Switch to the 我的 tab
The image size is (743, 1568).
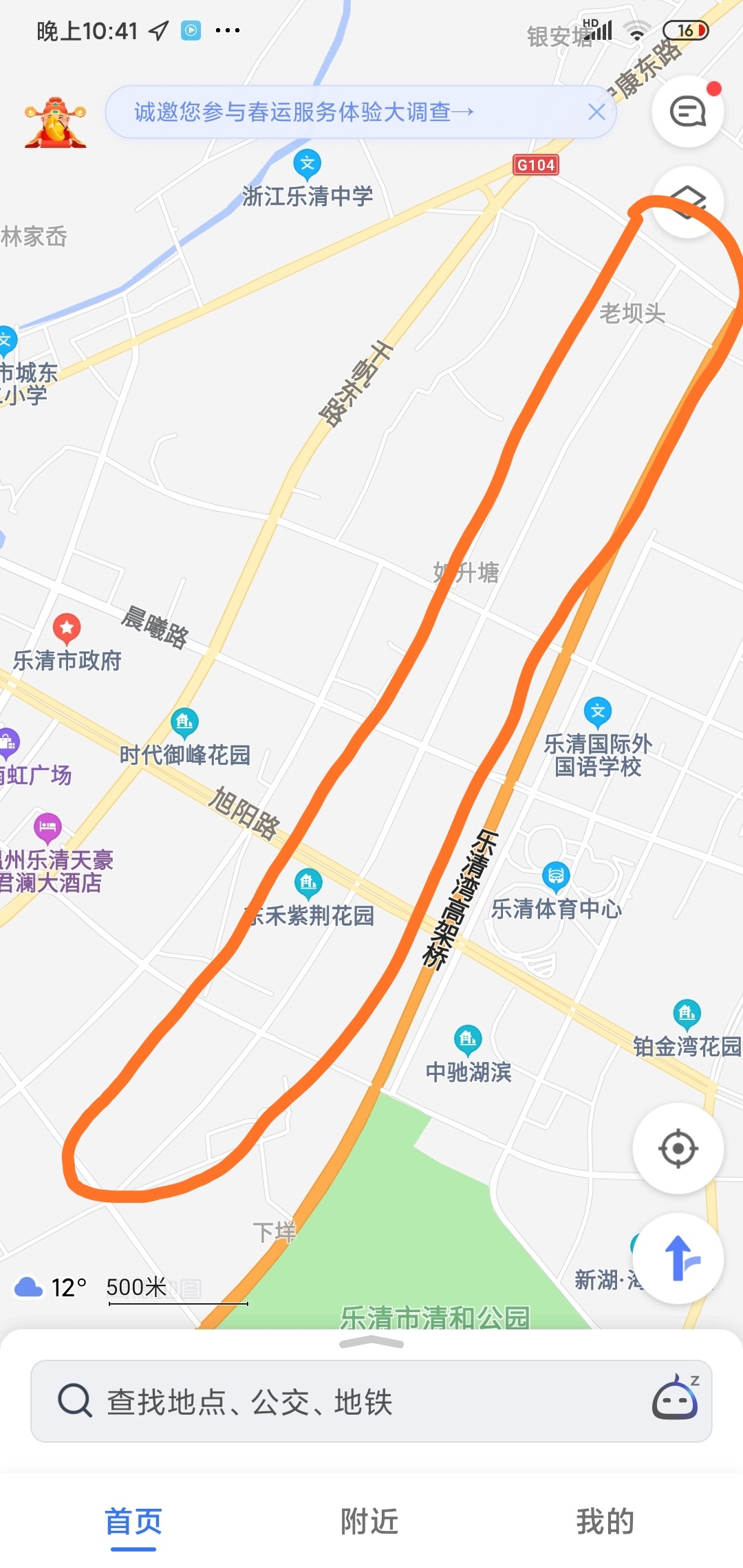pyautogui.click(x=605, y=1521)
